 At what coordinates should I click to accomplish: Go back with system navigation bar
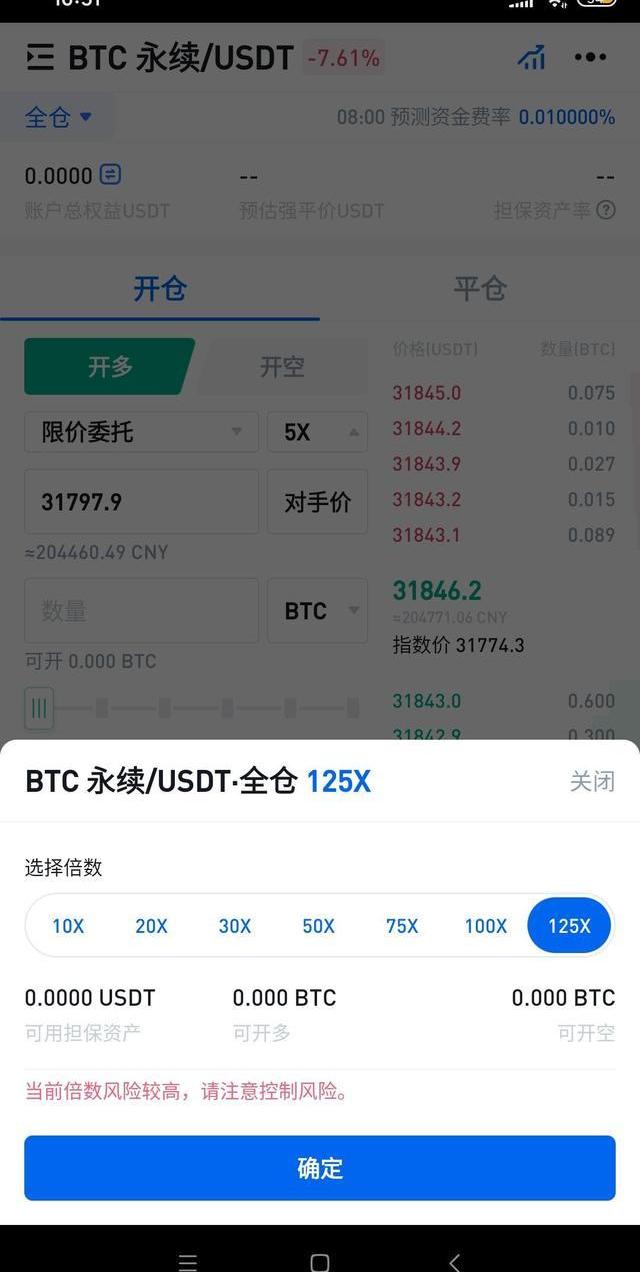[454, 1261]
